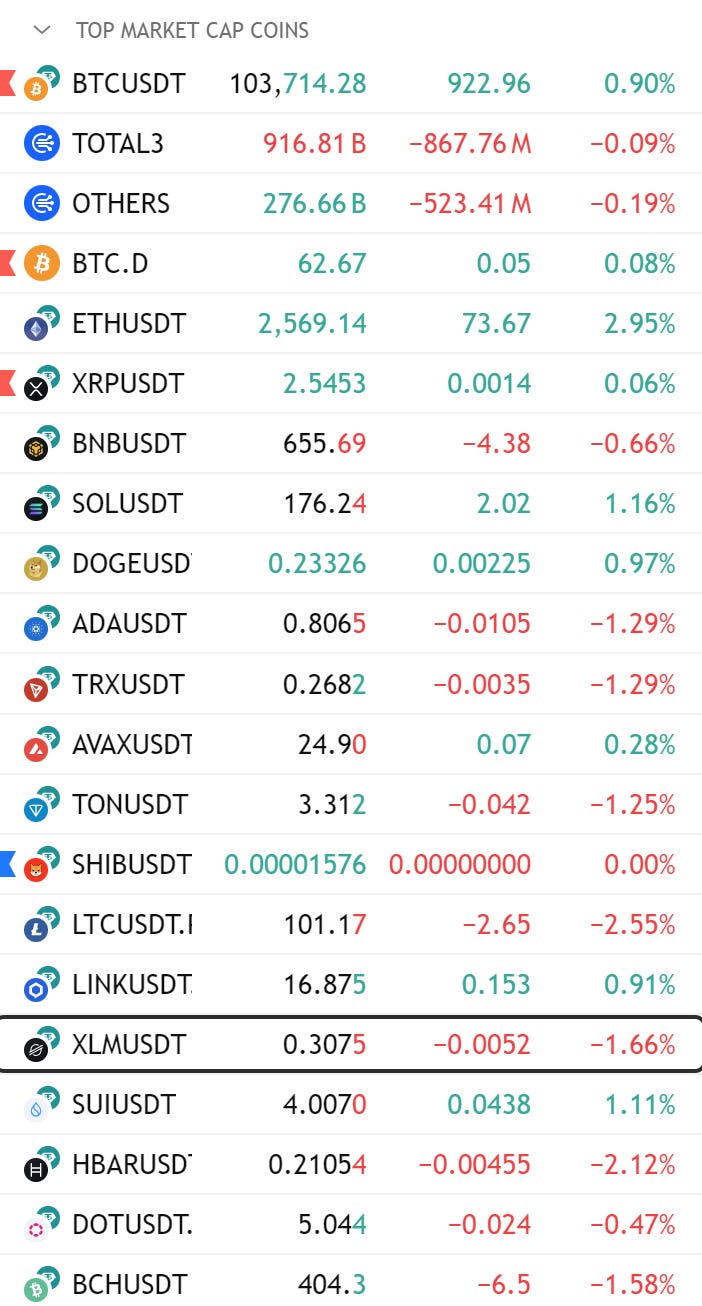Open the AVAXUSDT entry

tap(131, 744)
